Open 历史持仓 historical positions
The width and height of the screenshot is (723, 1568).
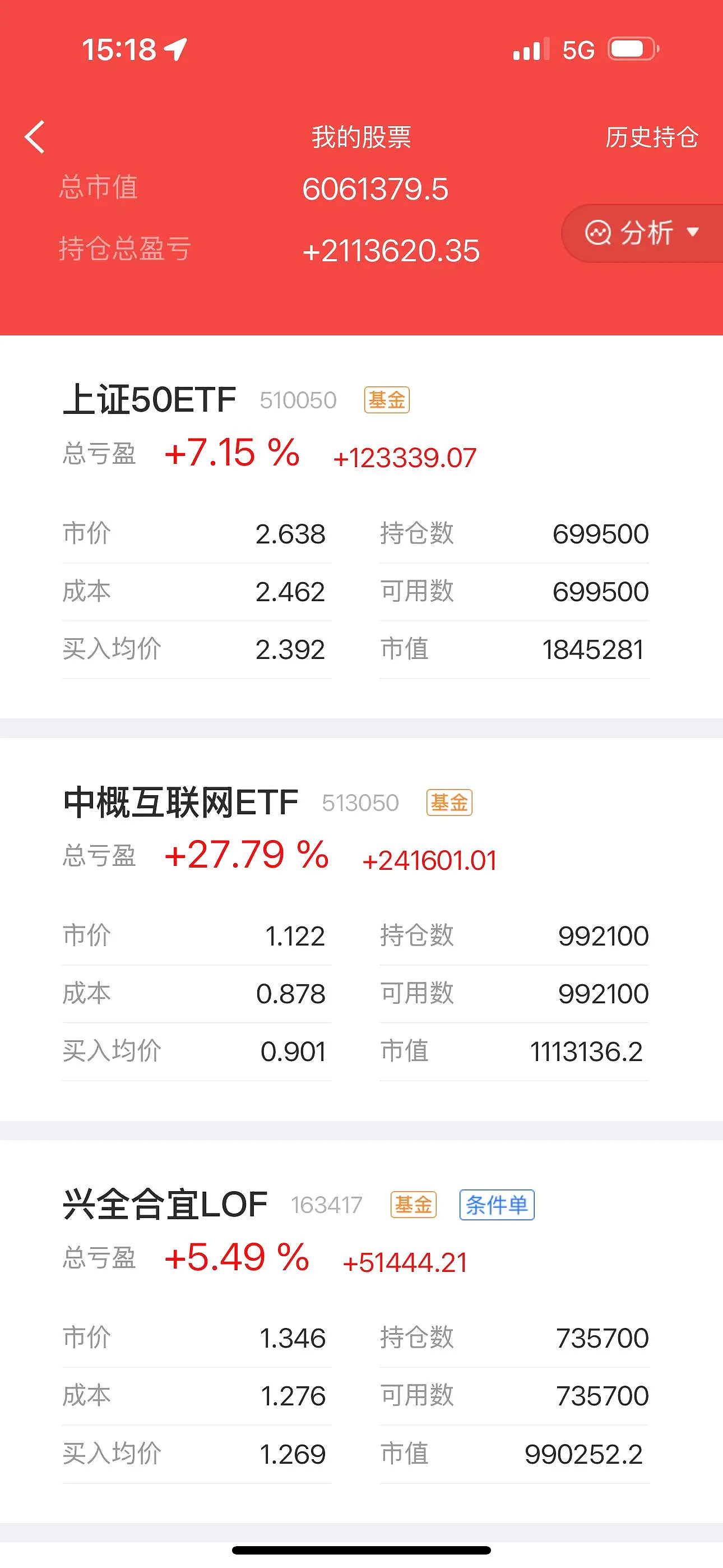[651, 139]
